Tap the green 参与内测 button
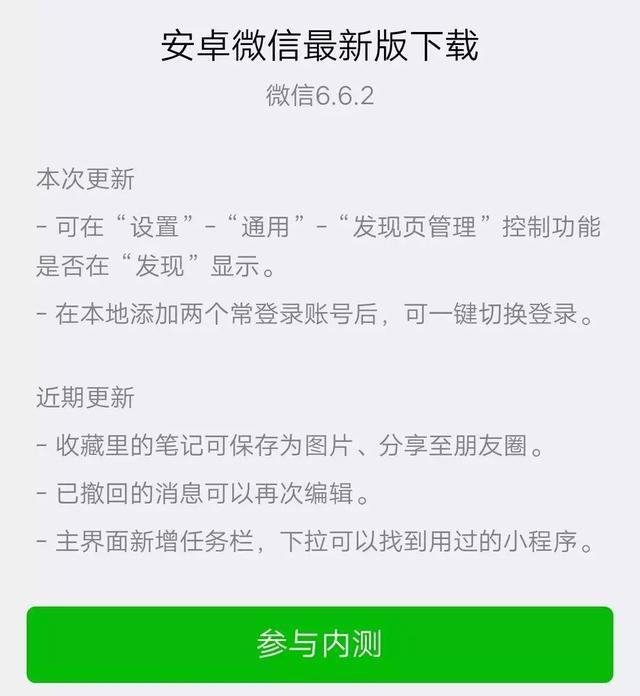The width and height of the screenshot is (640, 696). tap(319, 644)
